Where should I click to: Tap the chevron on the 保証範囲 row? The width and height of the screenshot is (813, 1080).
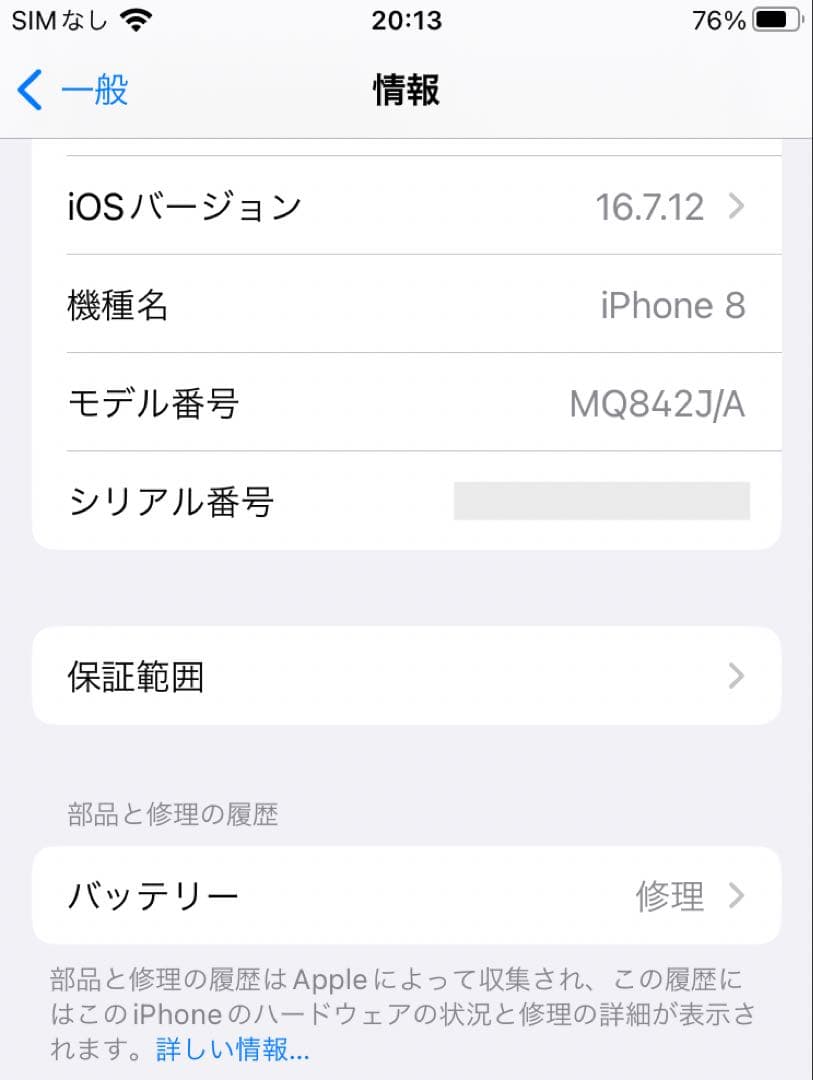pos(737,676)
